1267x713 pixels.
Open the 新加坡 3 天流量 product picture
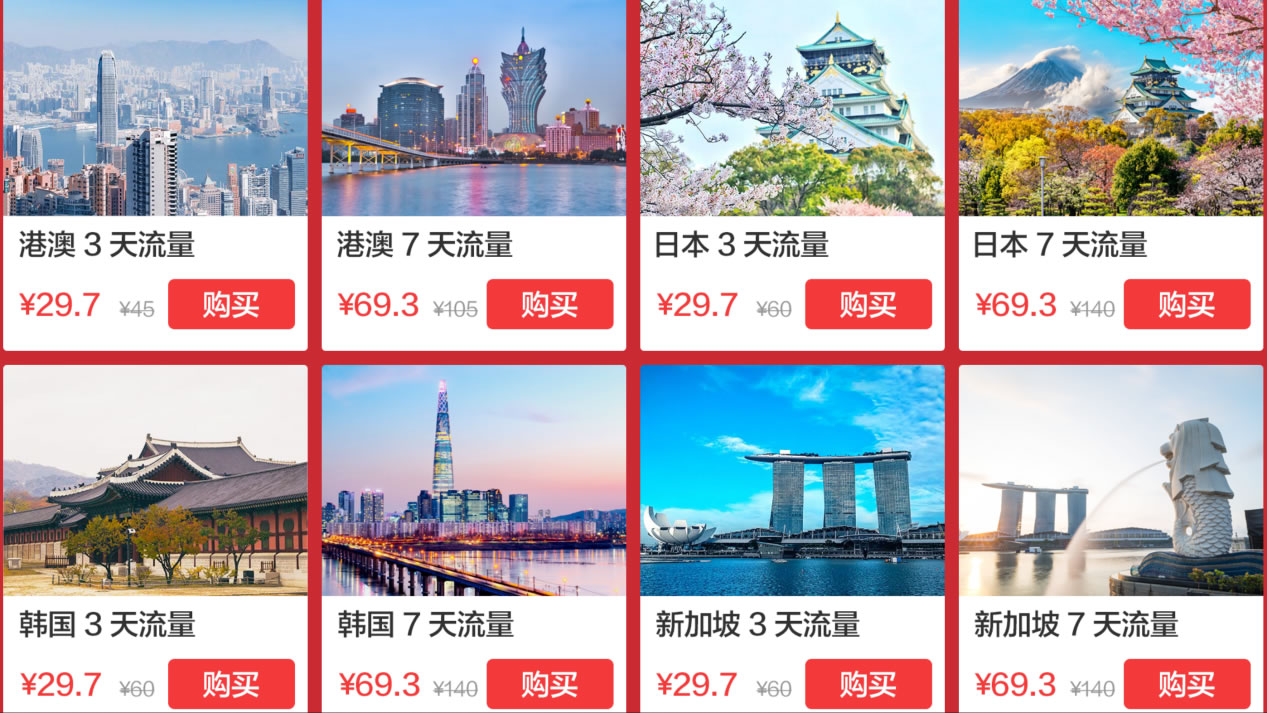point(792,480)
